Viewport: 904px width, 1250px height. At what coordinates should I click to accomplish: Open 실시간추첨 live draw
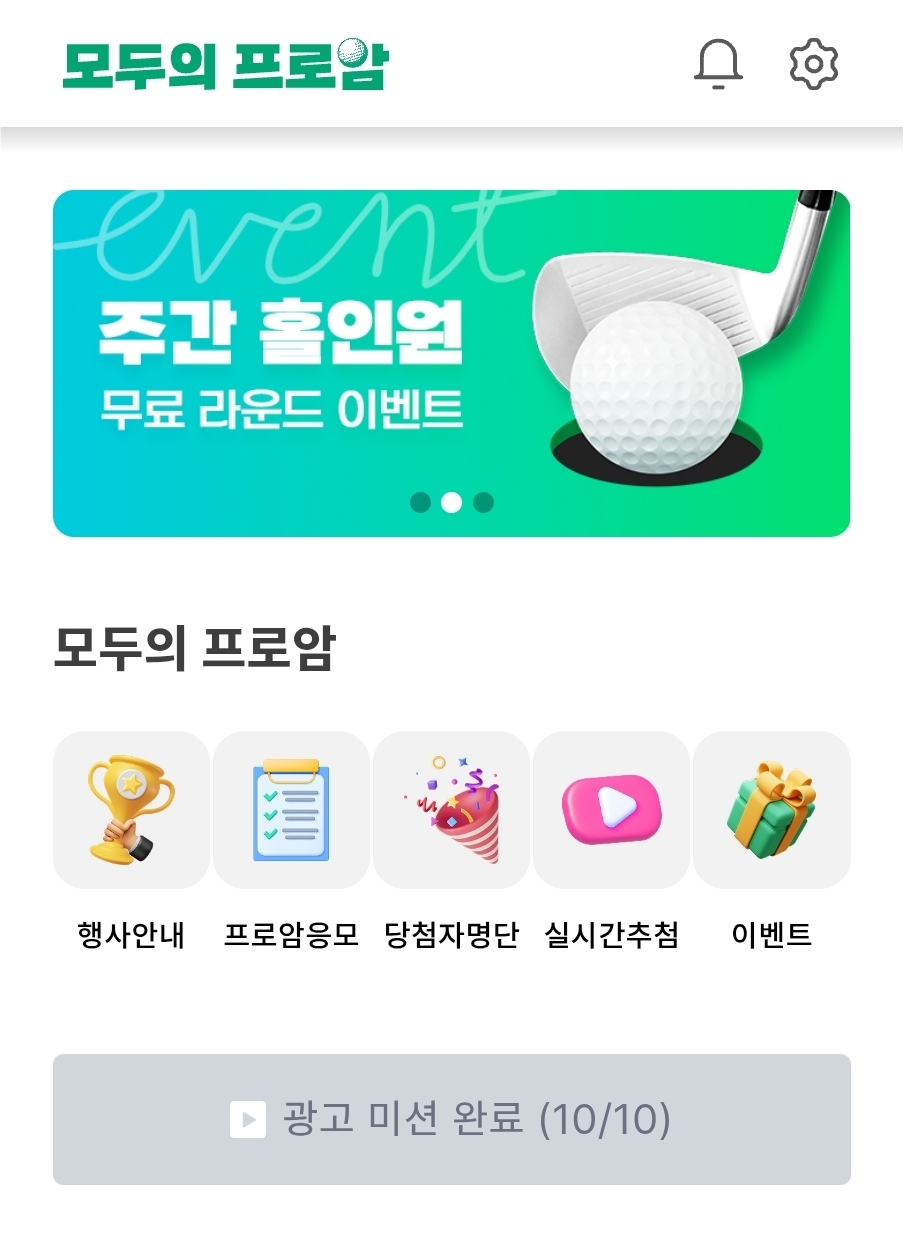click(611, 810)
